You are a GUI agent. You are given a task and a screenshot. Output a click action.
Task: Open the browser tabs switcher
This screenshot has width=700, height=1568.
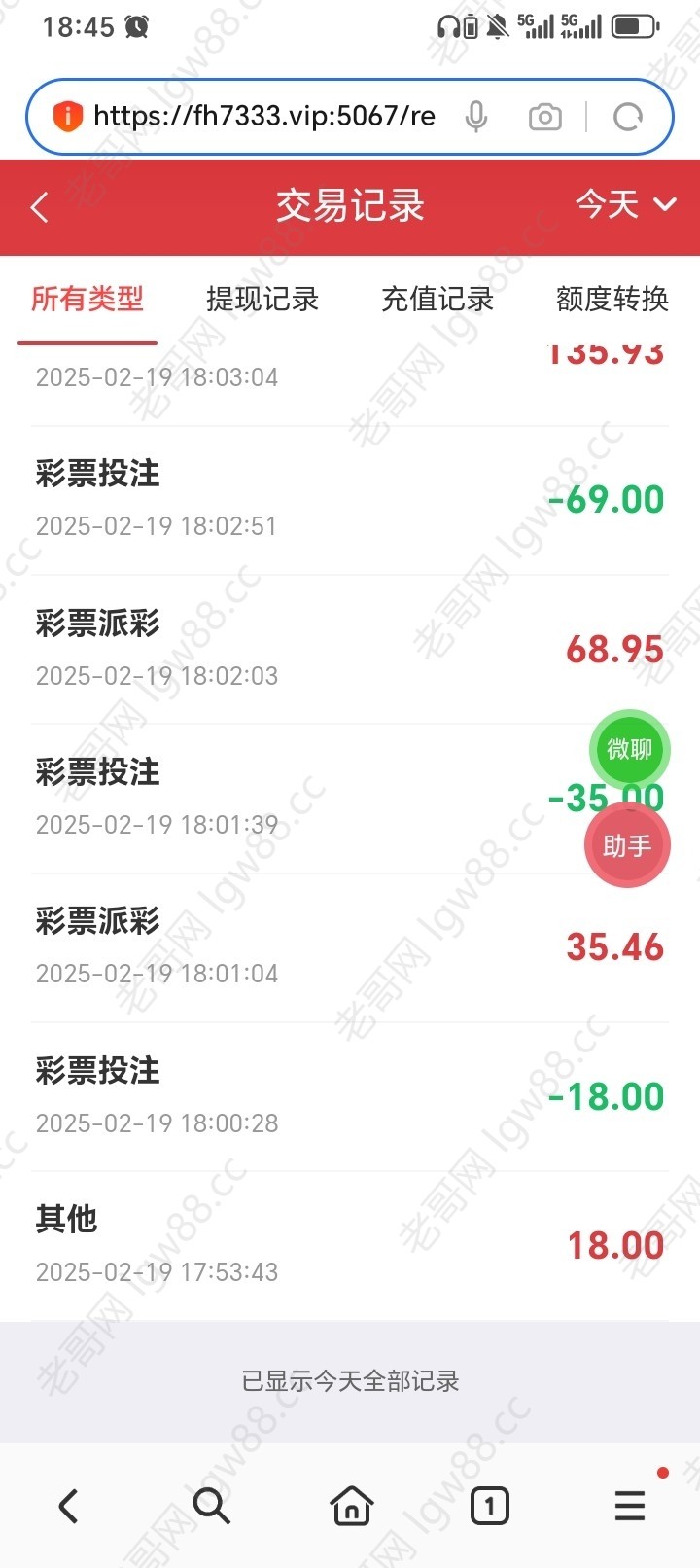[x=489, y=1506]
